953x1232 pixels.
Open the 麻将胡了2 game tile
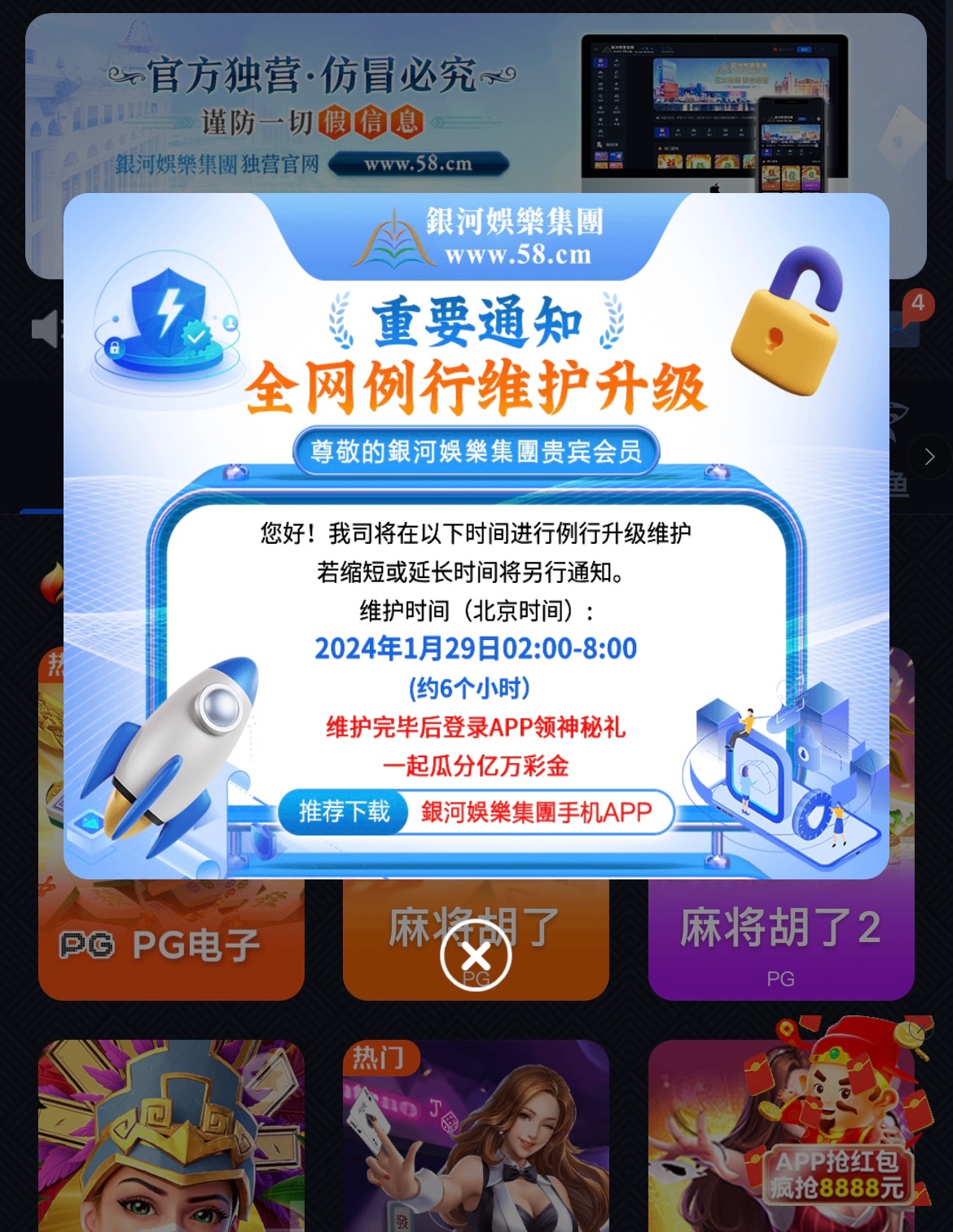click(780, 940)
